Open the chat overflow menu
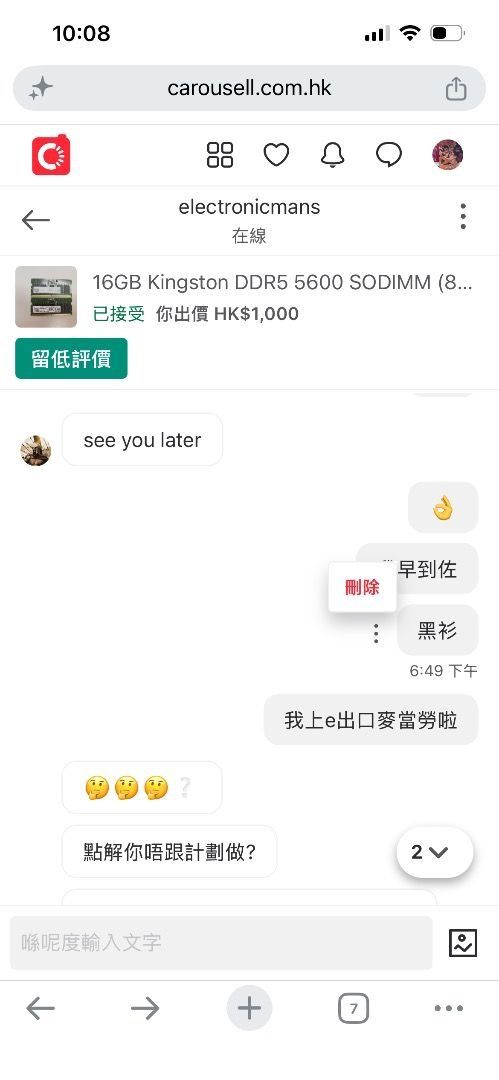The height and width of the screenshot is (1080, 499). [463, 216]
